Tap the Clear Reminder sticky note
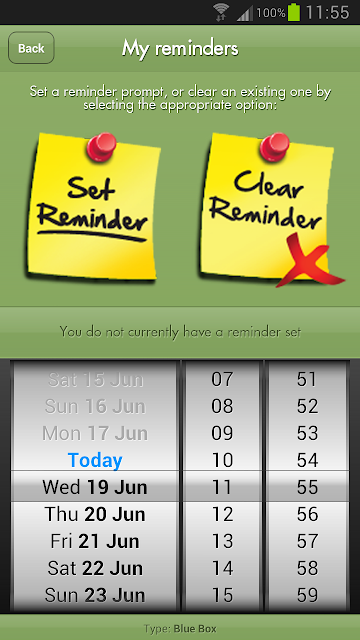This screenshot has width=360, height=640. click(x=269, y=208)
